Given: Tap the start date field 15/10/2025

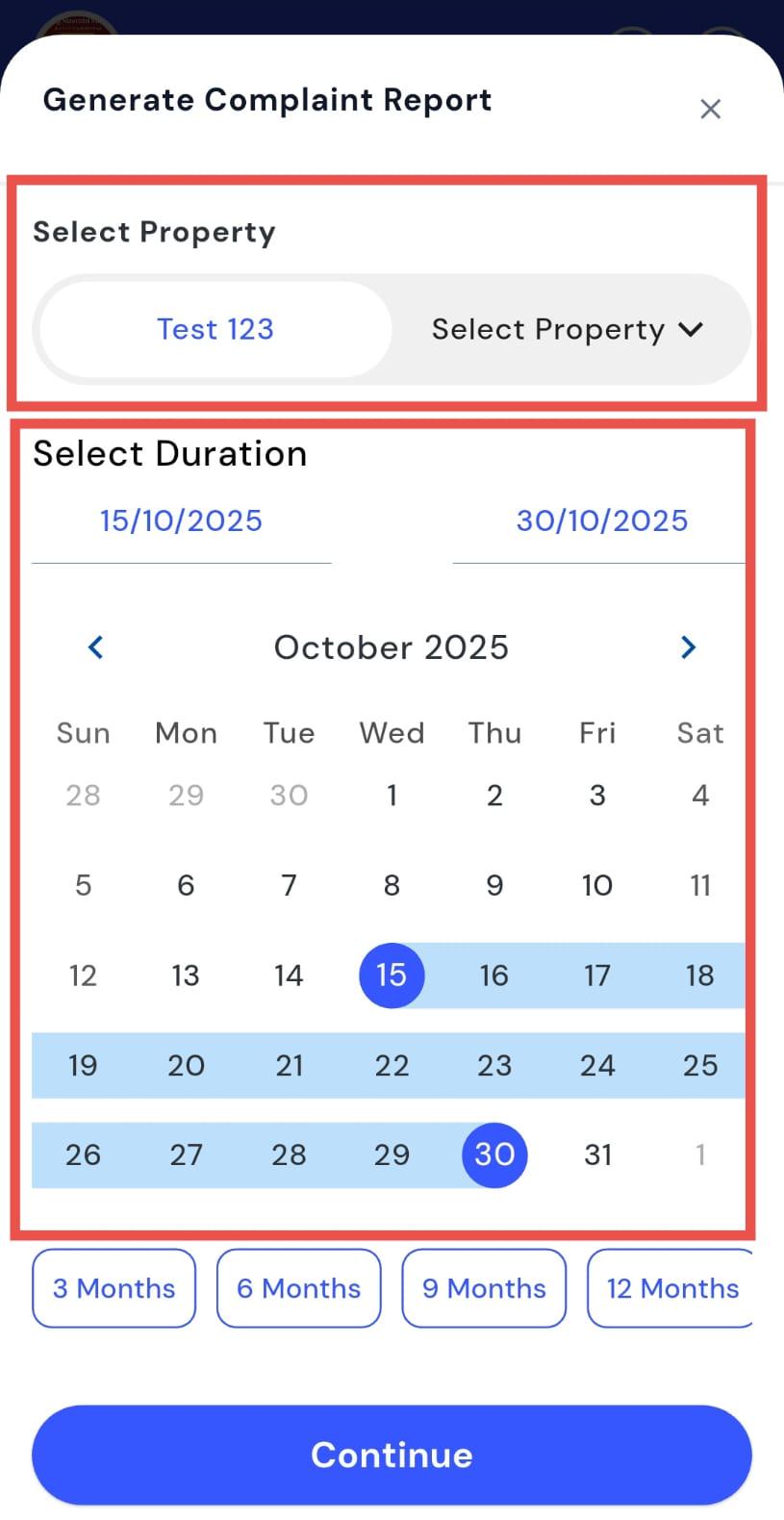Looking at the screenshot, I should click(x=181, y=520).
